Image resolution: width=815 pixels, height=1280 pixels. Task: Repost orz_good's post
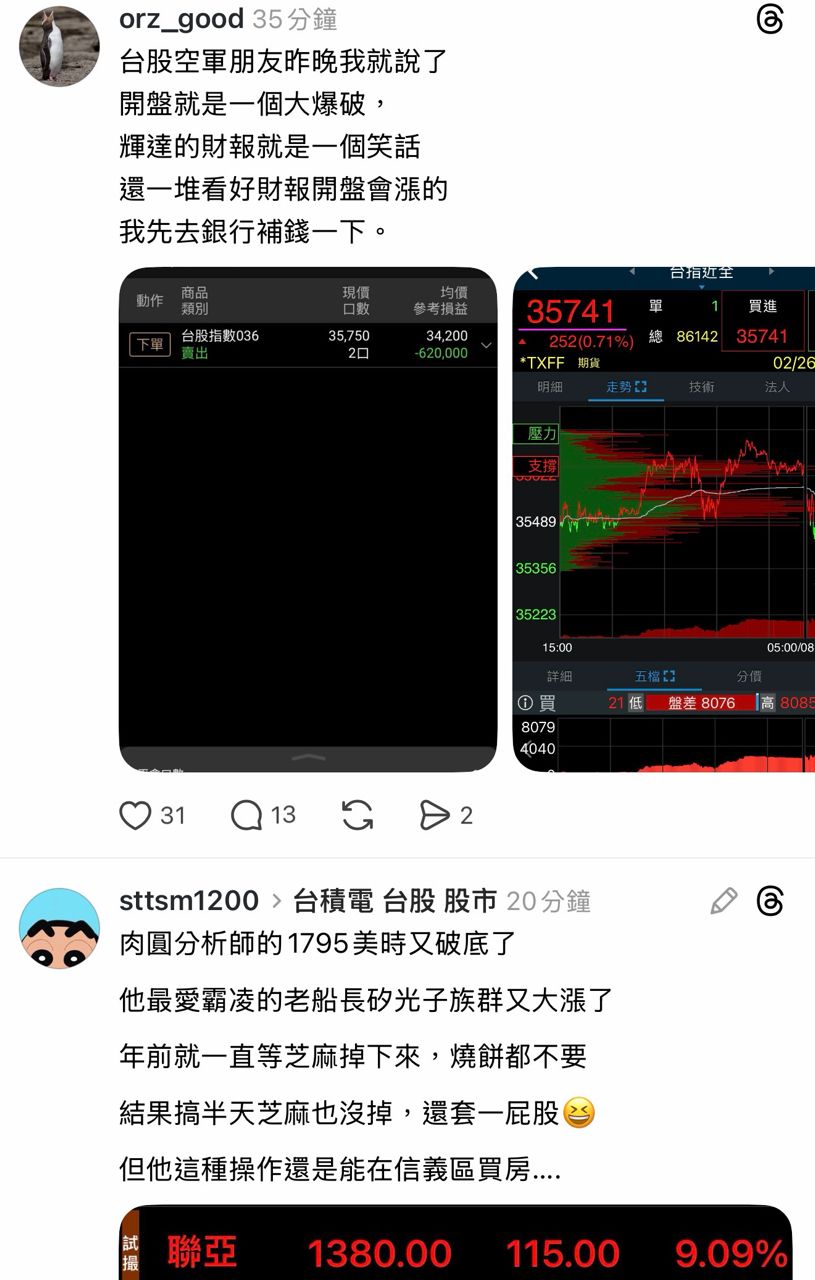pyautogui.click(x=357, y=816)
